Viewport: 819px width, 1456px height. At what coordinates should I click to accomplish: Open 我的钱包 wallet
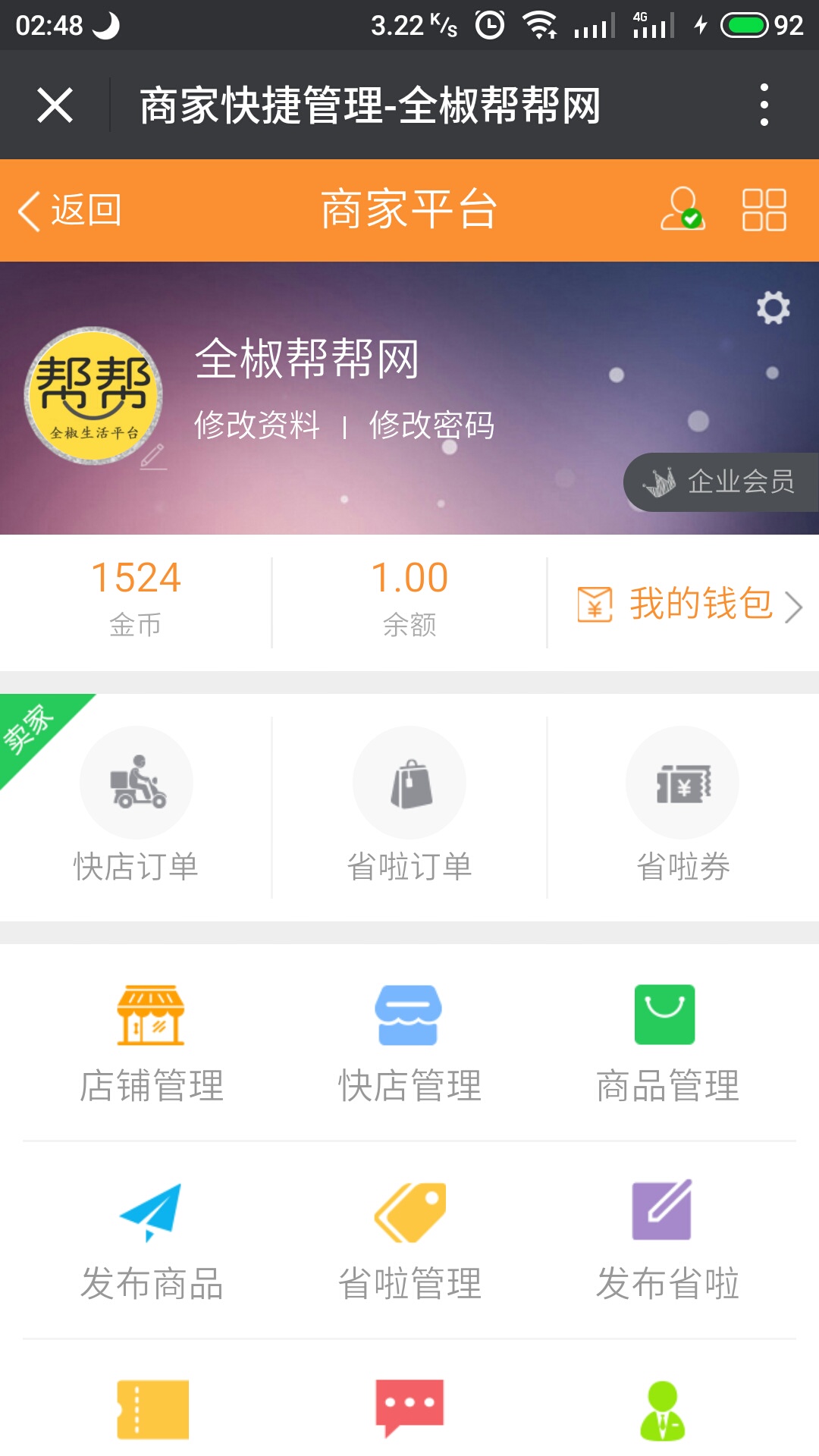[689, 604]
